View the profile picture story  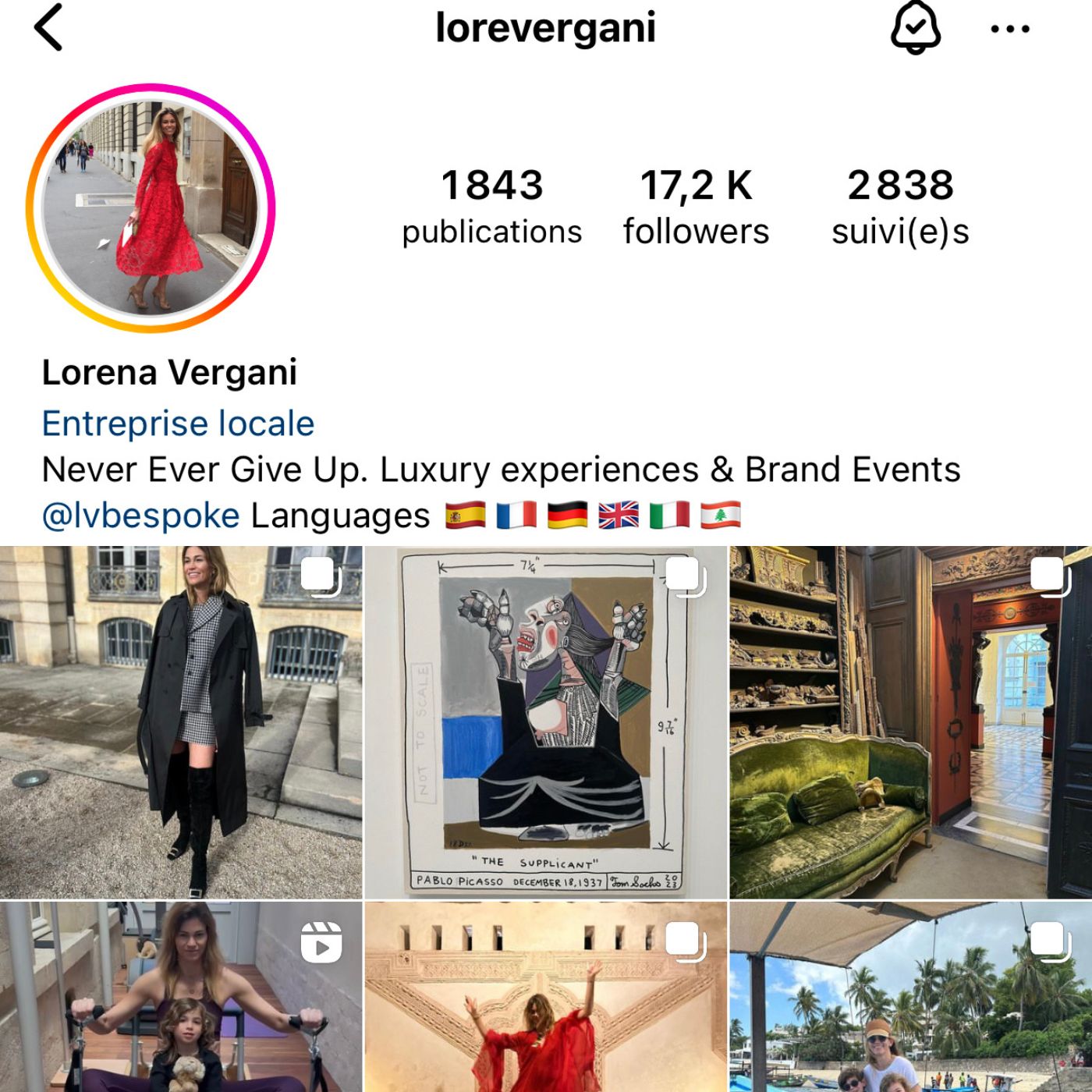151,208
